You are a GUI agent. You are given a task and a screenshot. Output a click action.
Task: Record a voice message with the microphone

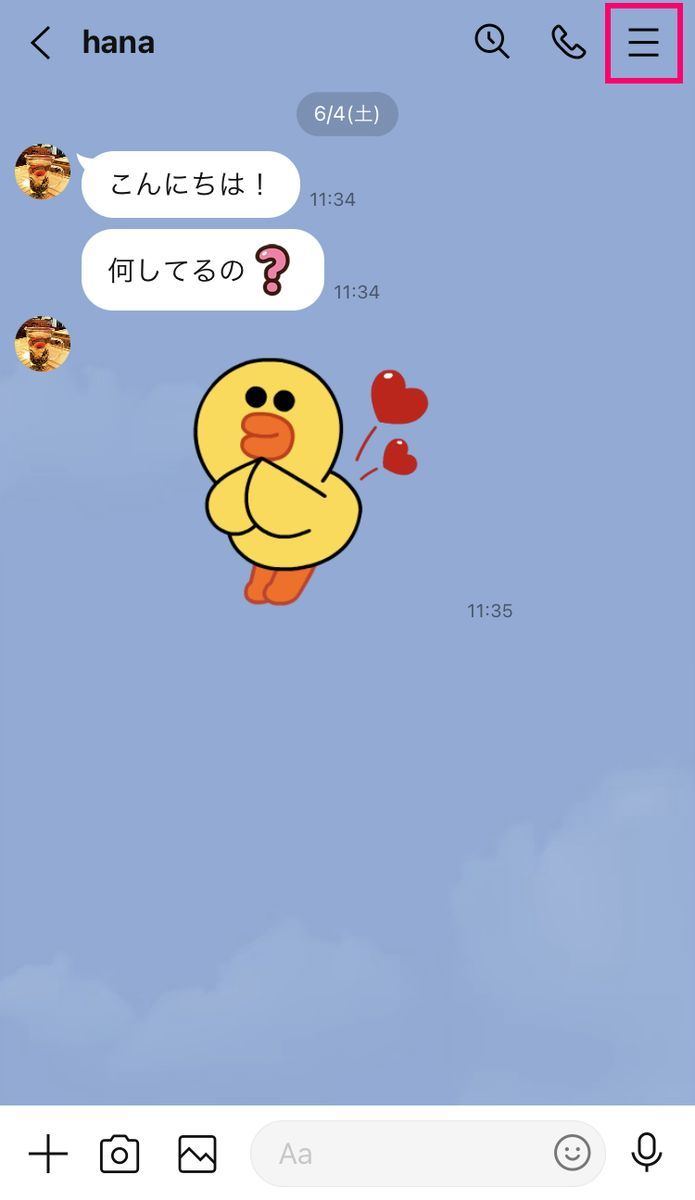point(647,1153)
